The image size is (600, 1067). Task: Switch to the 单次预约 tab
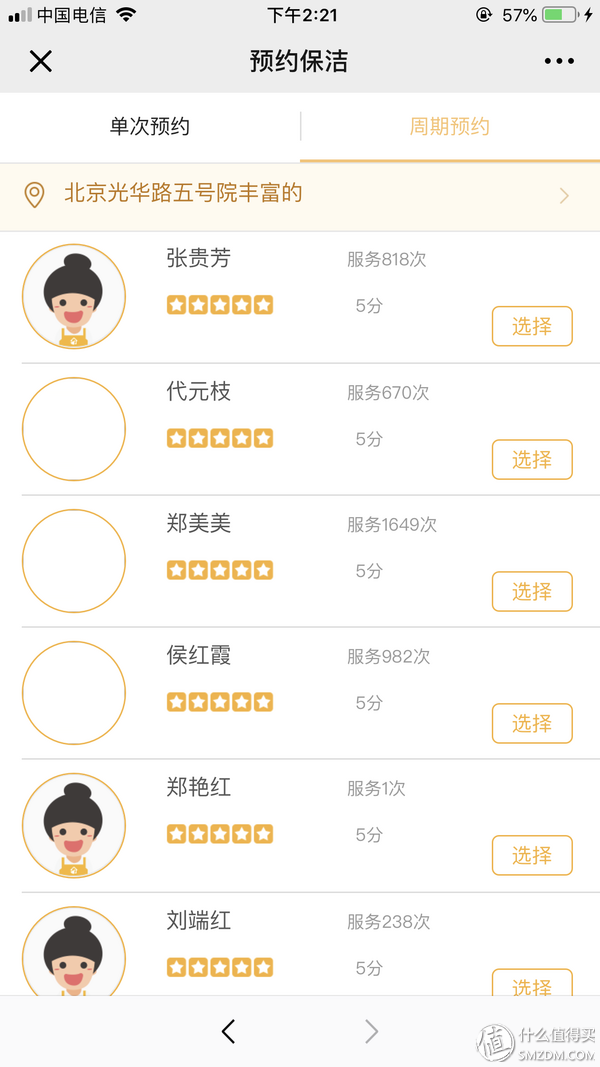click(150, 127)
